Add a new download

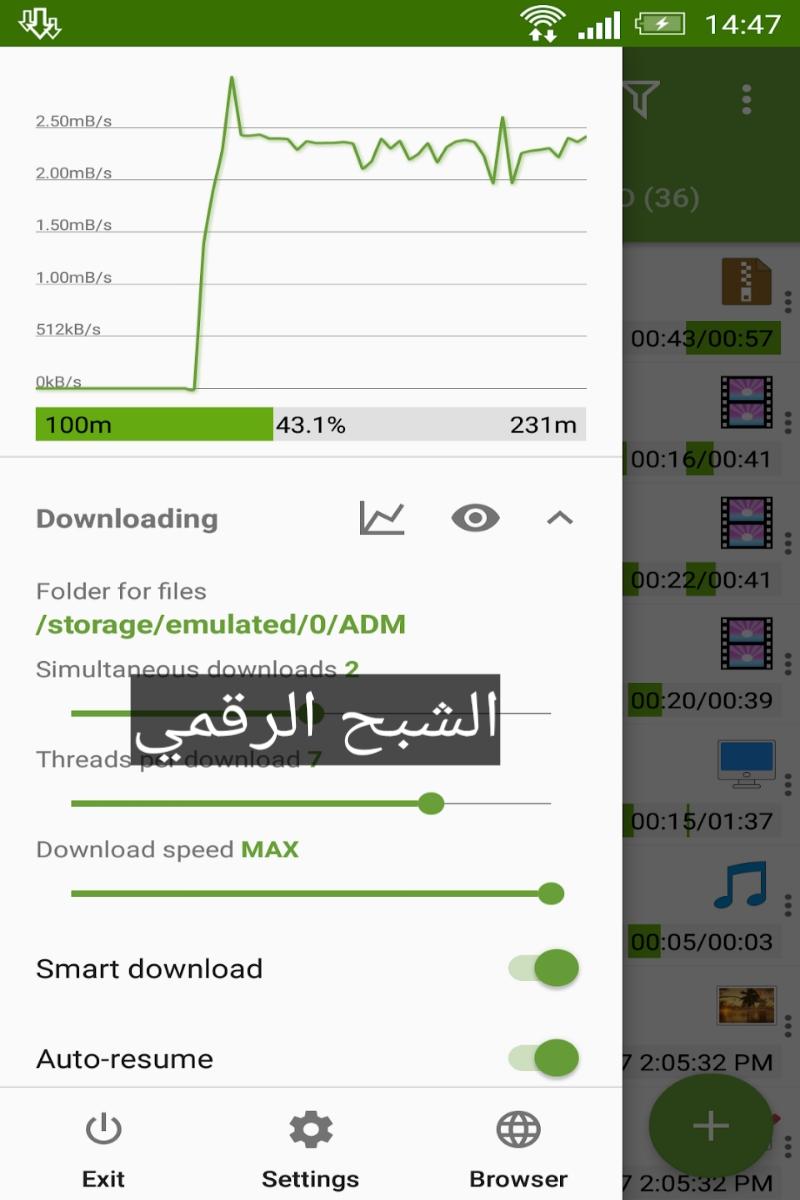tap(711, 1126)
